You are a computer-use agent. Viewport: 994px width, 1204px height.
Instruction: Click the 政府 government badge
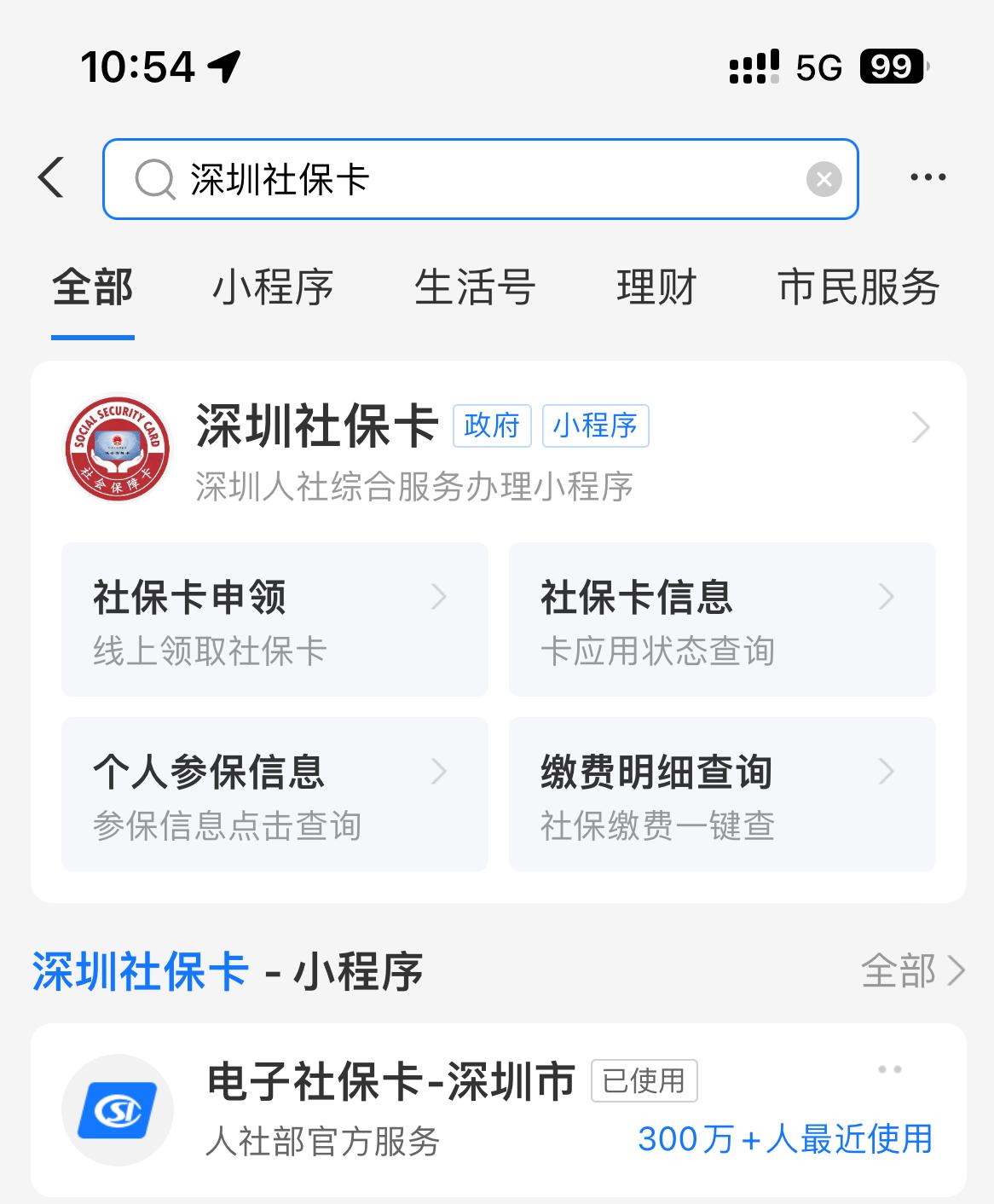pos(492,426)
